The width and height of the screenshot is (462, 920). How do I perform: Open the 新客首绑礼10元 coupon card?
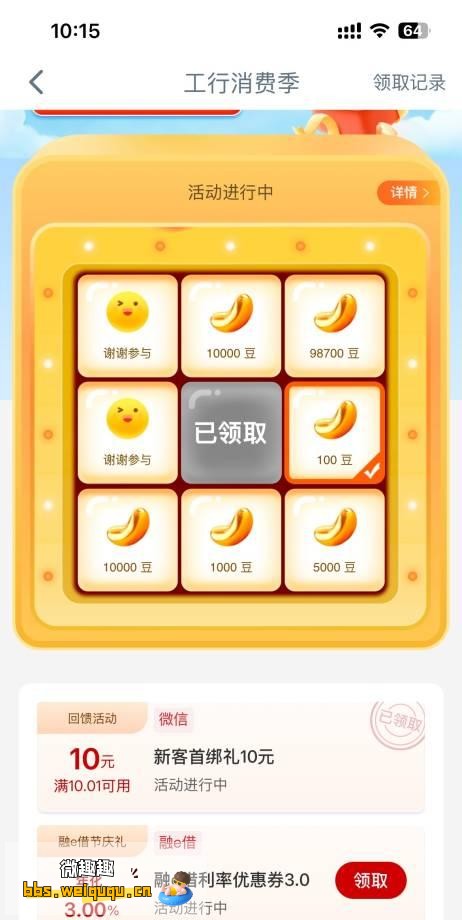(231, 757)
